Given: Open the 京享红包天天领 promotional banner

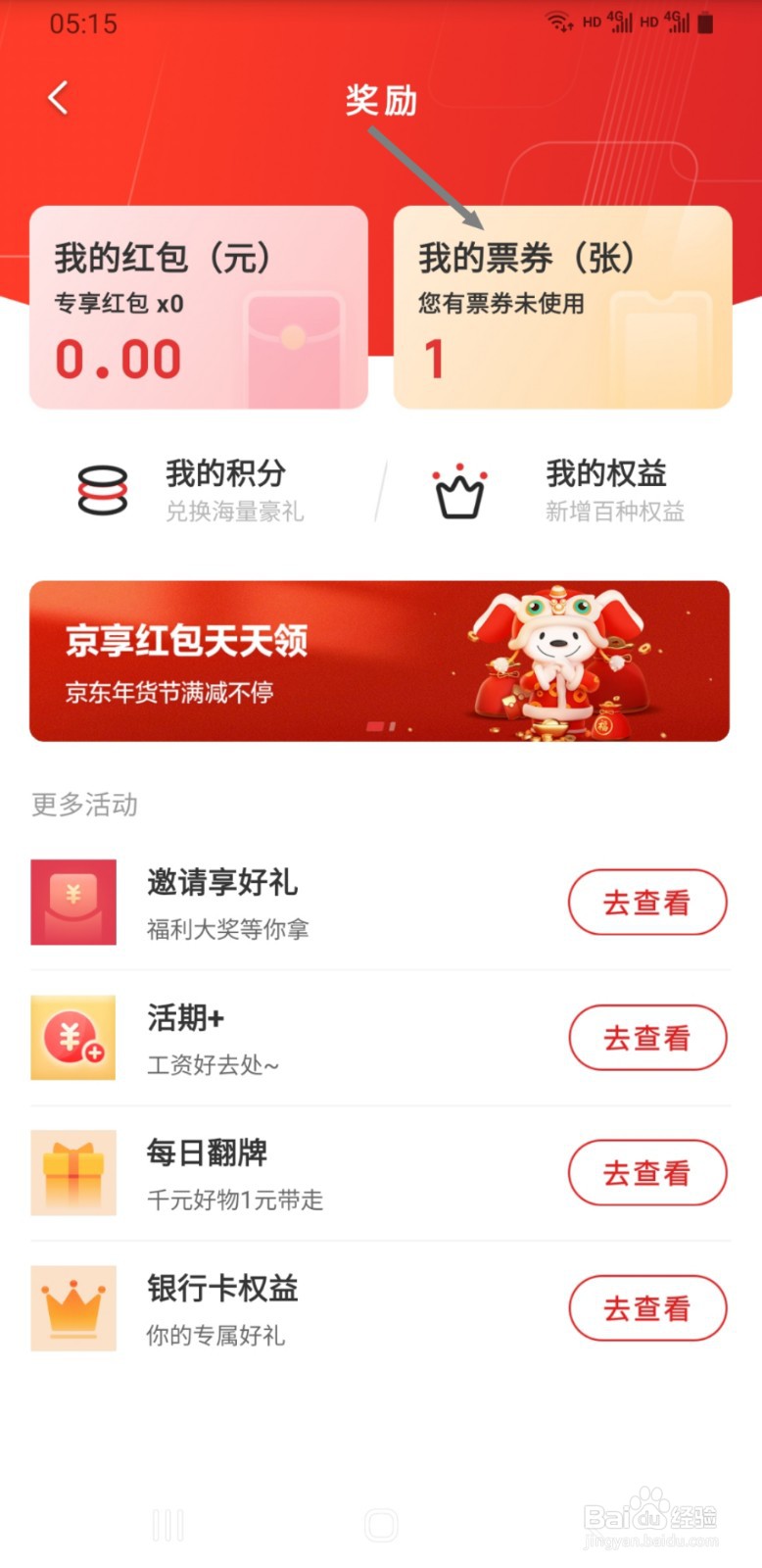Looking at the screenshot, I should click(x=380, y=661).
